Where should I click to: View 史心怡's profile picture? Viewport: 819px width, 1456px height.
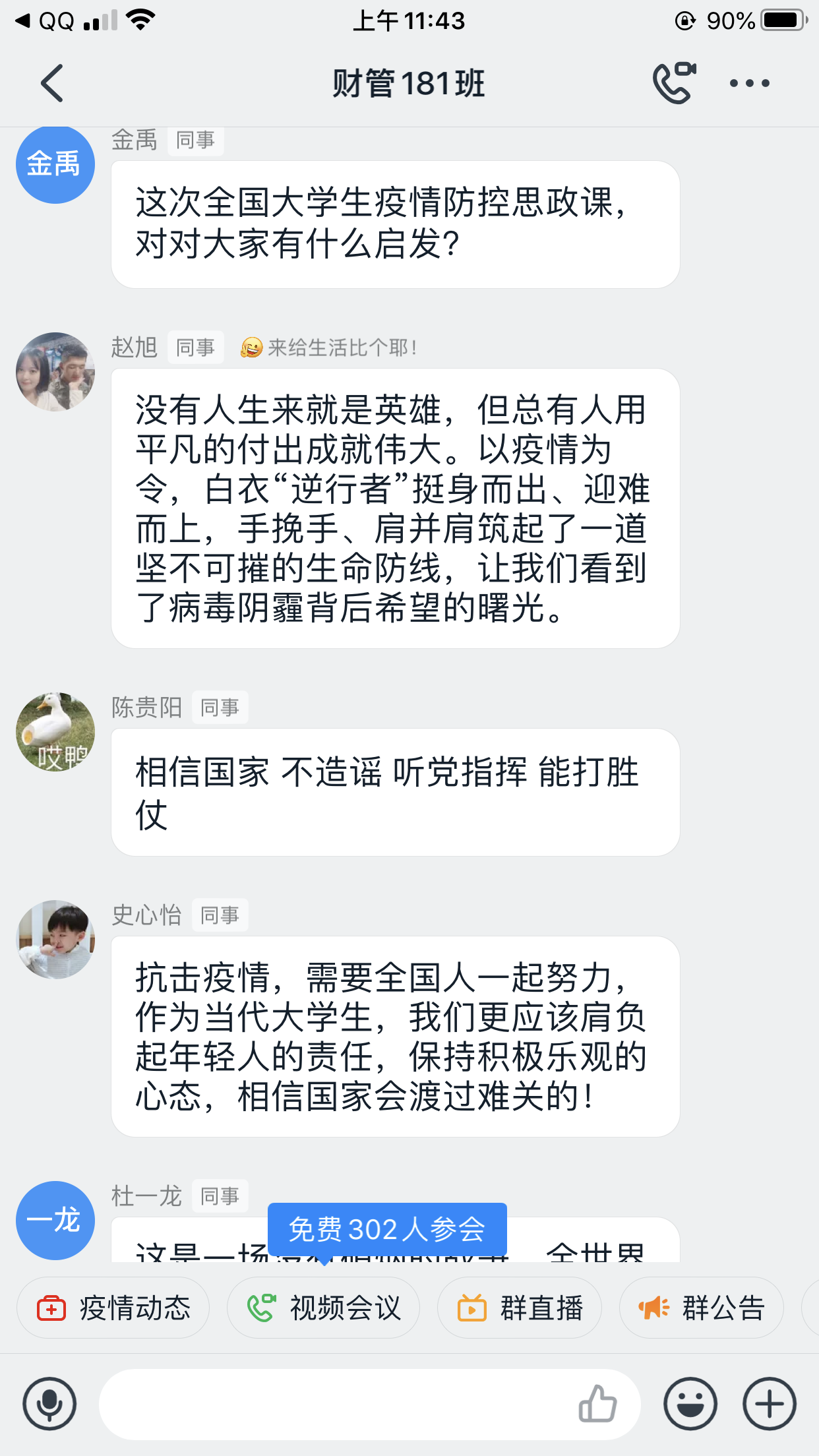[x=55, y=940]
